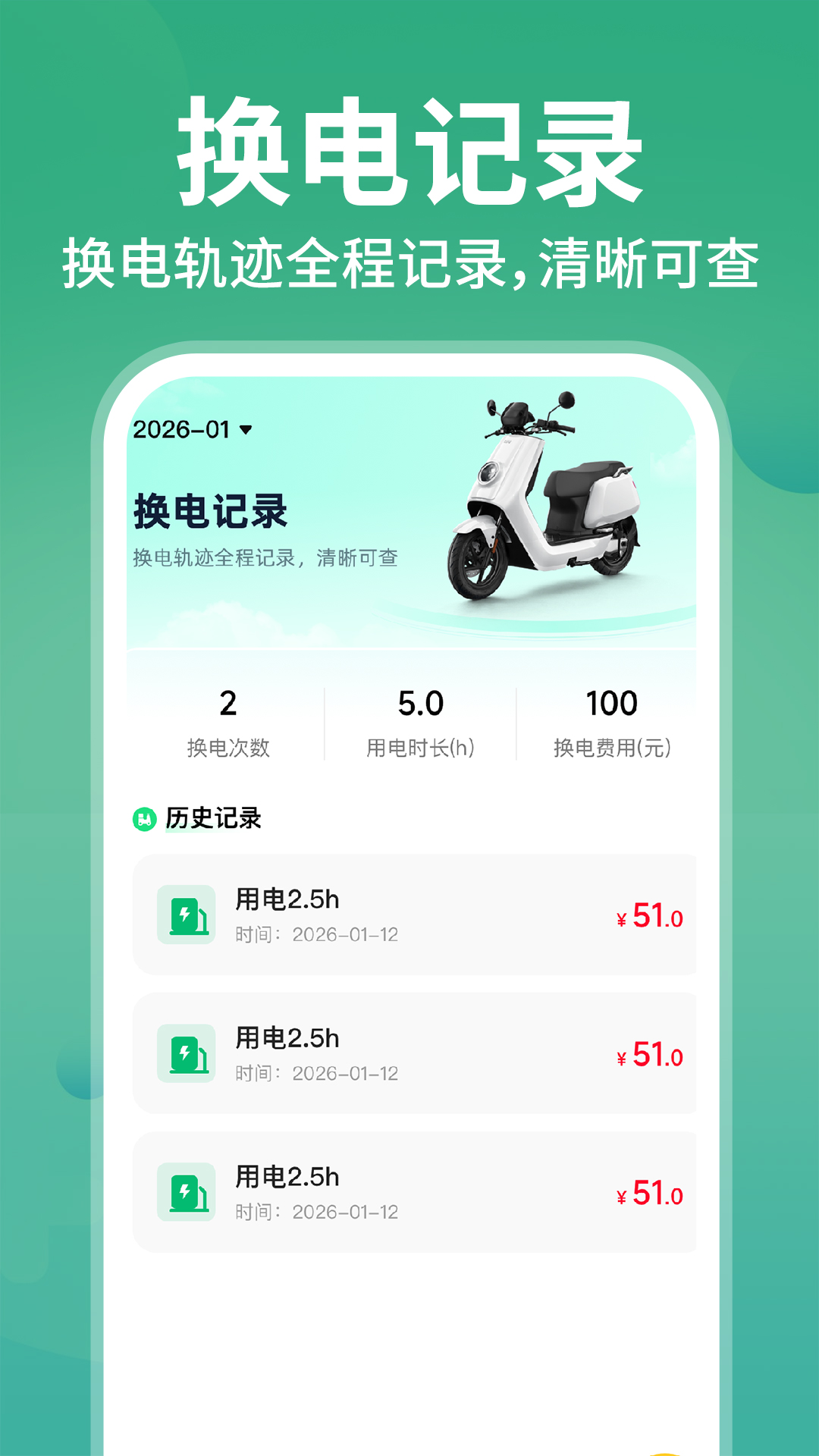Image resolution: width=819 pixels, height=1456 pixels.
Task: Tap the dropdown arrow next to 2026-01
Action: pos(244,431)
